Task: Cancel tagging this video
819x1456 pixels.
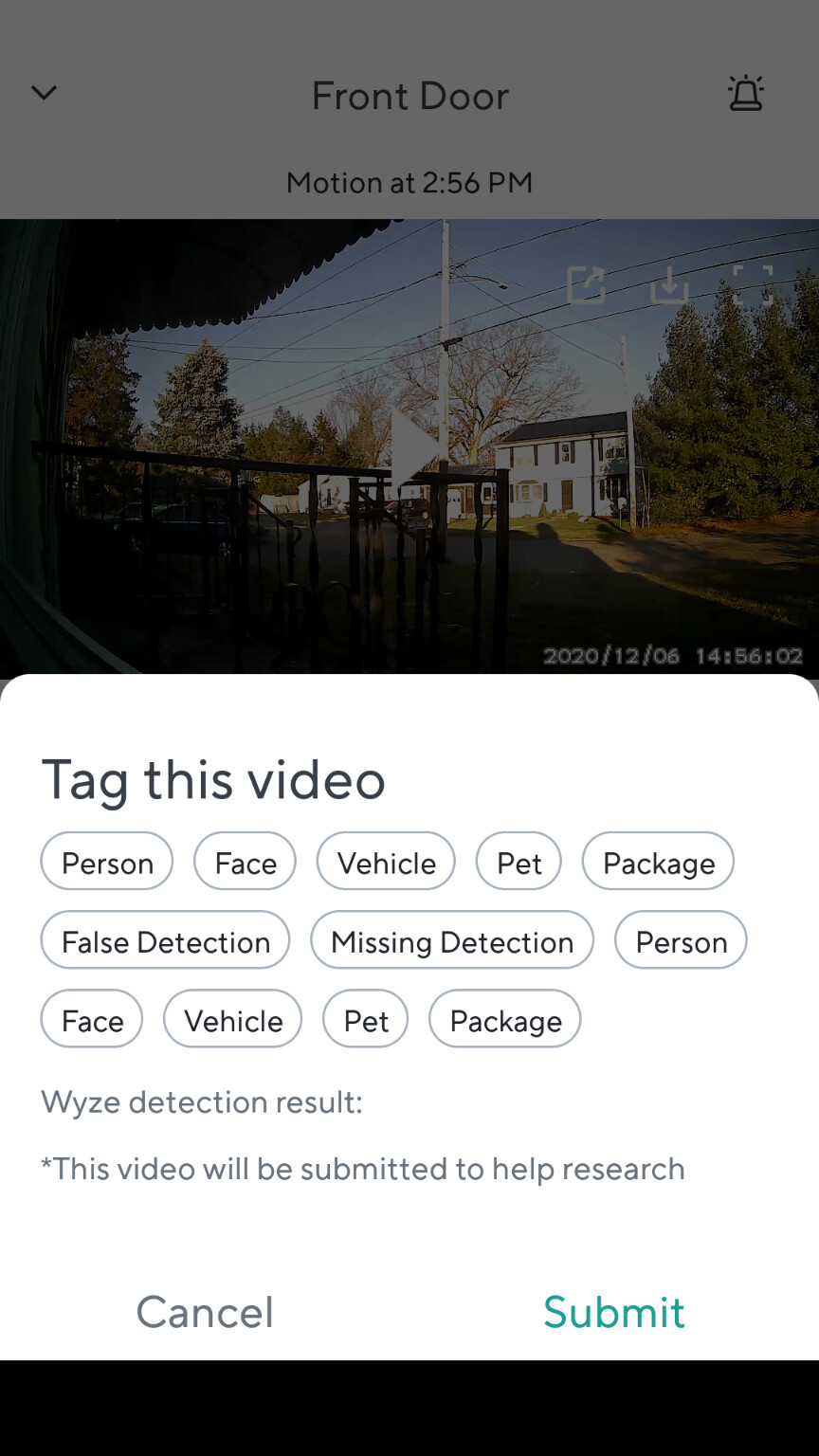Action: click(x=205, y=1313)
